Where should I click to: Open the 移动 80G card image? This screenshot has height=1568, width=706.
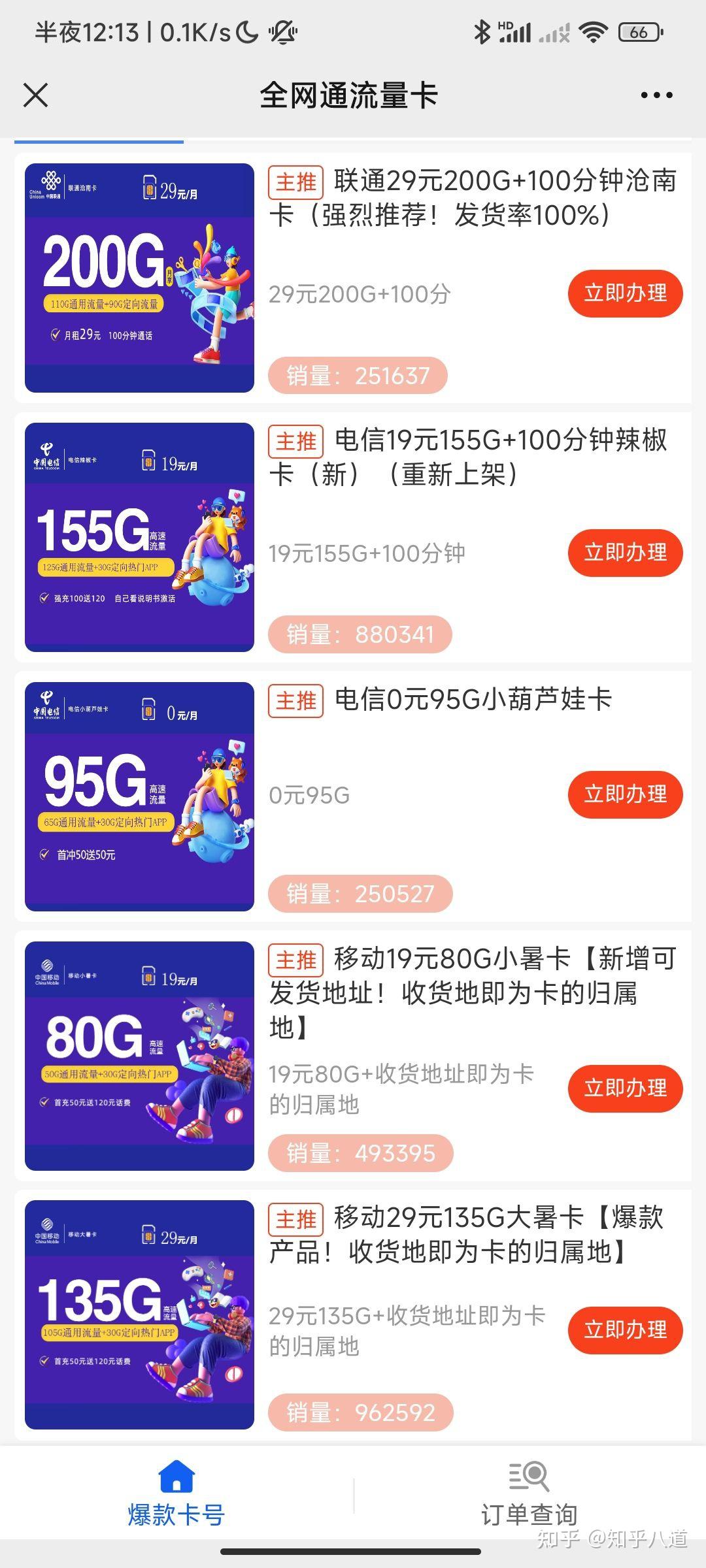tap(139, 1056)
